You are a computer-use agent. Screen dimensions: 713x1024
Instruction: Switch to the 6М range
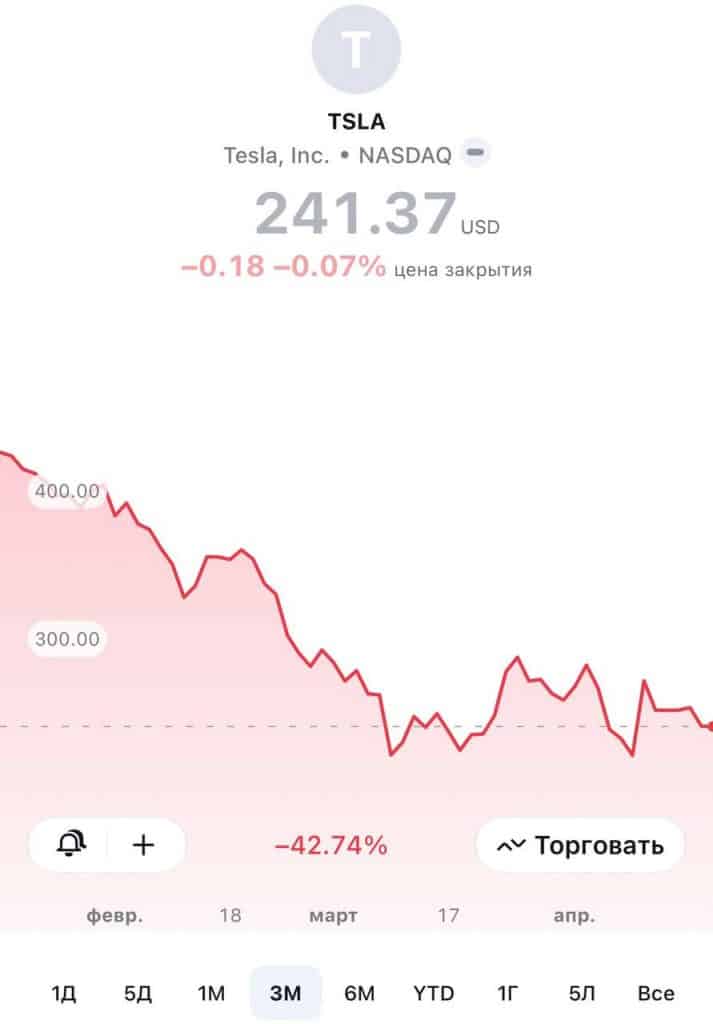(x=359, y=993)
